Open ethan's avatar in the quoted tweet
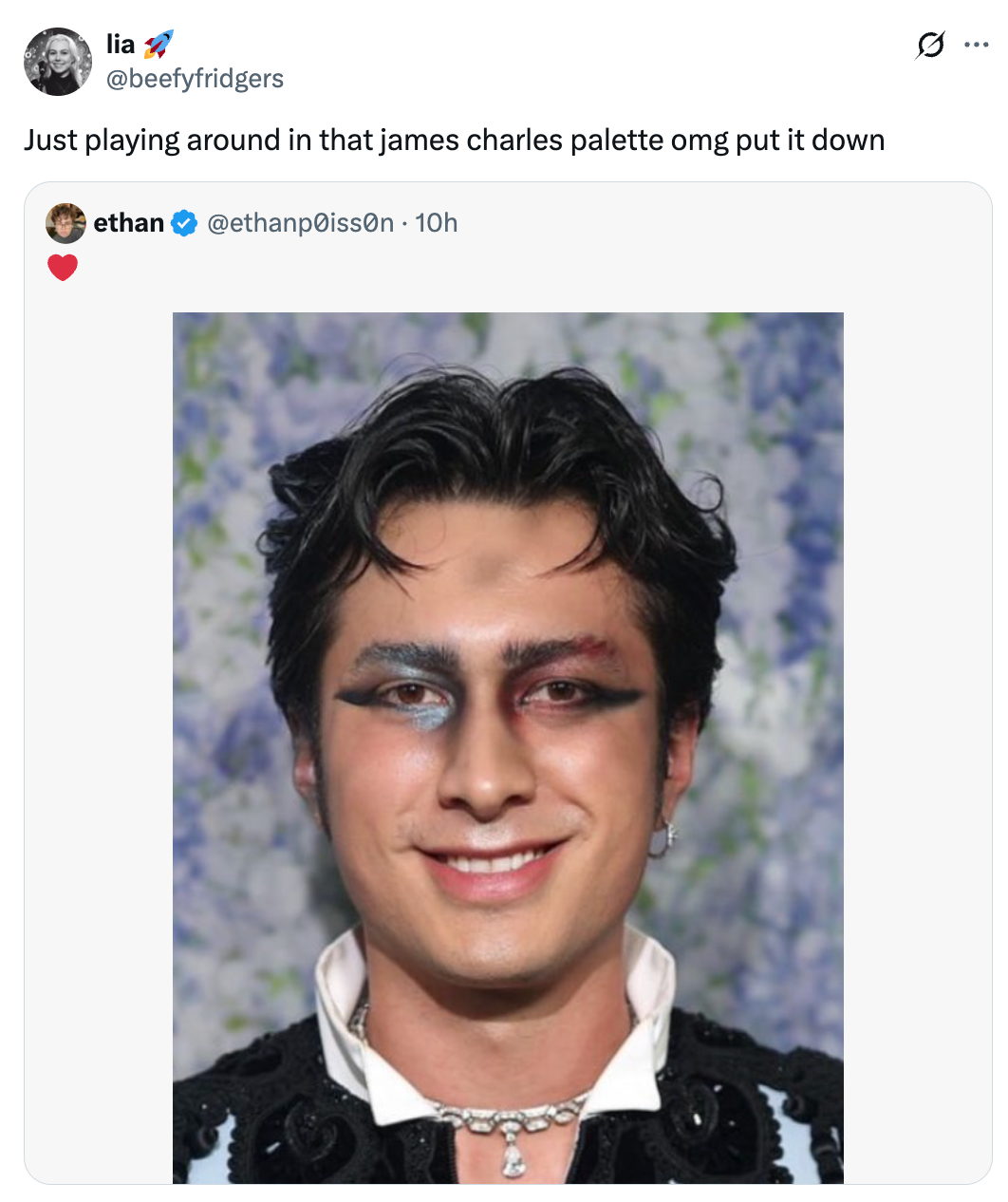Viewport: 1008px width, 1202px height. (x=65, y=223)
